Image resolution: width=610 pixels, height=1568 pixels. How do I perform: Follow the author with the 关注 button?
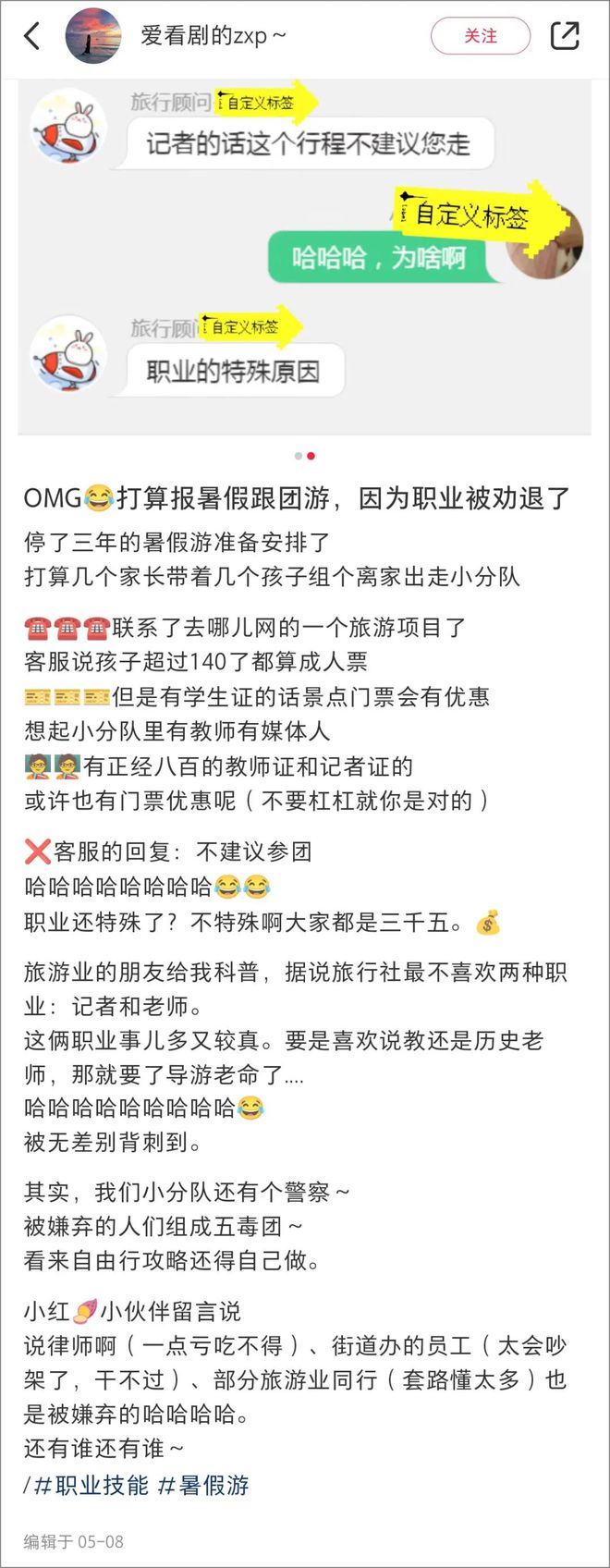pos(481,36)
